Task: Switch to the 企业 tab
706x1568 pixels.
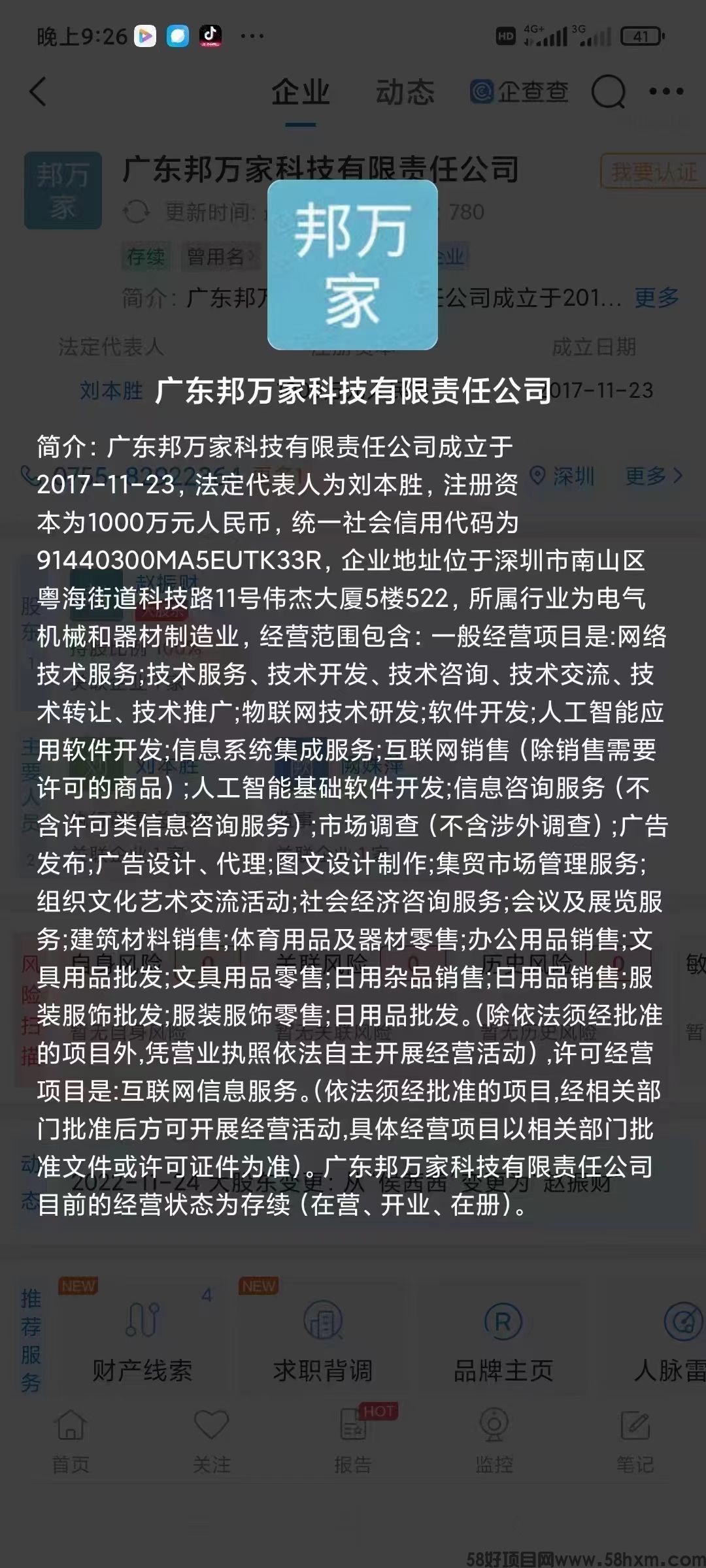Action: (301, 93)
